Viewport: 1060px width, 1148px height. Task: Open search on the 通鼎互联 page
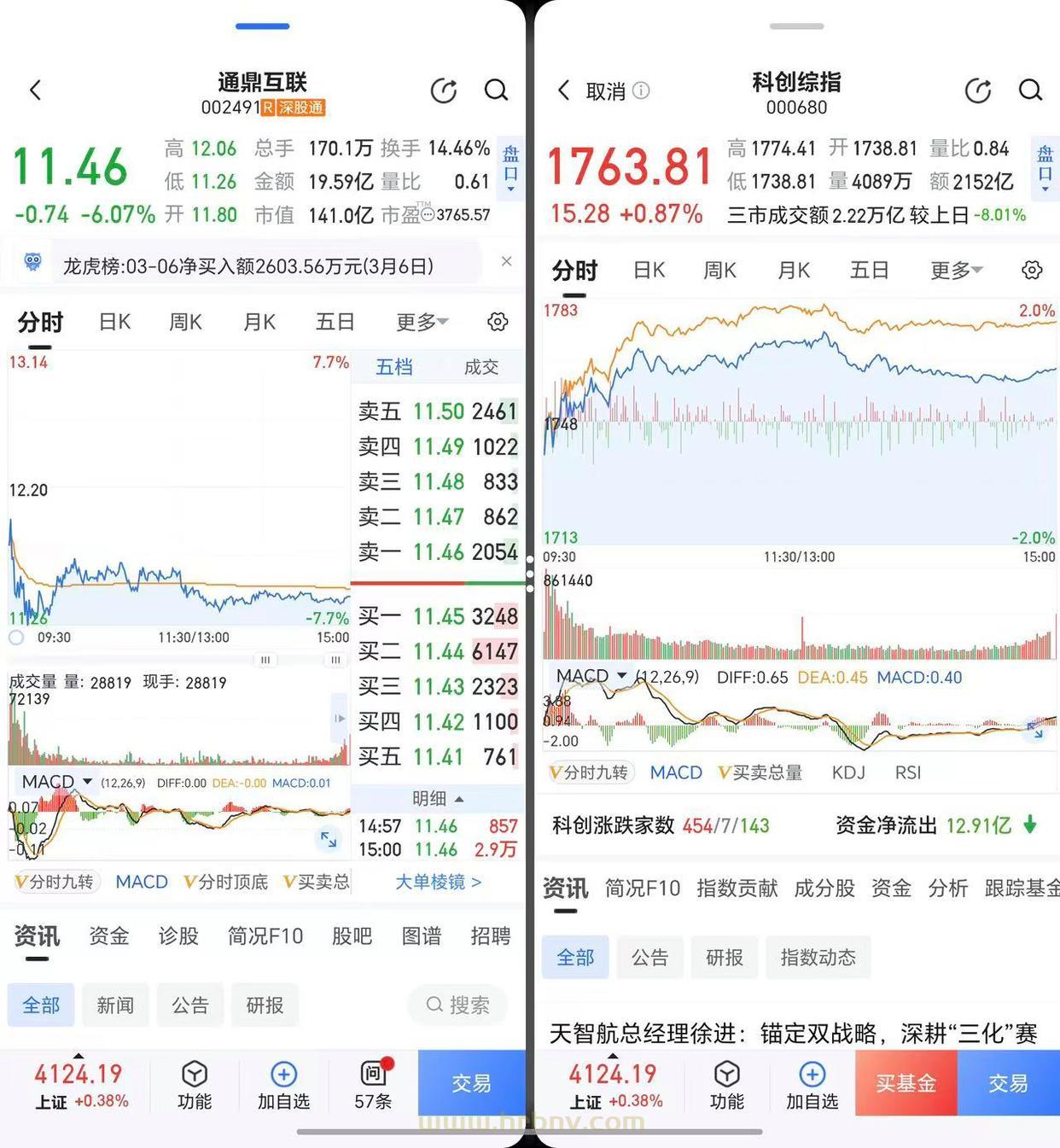[496, 90]
